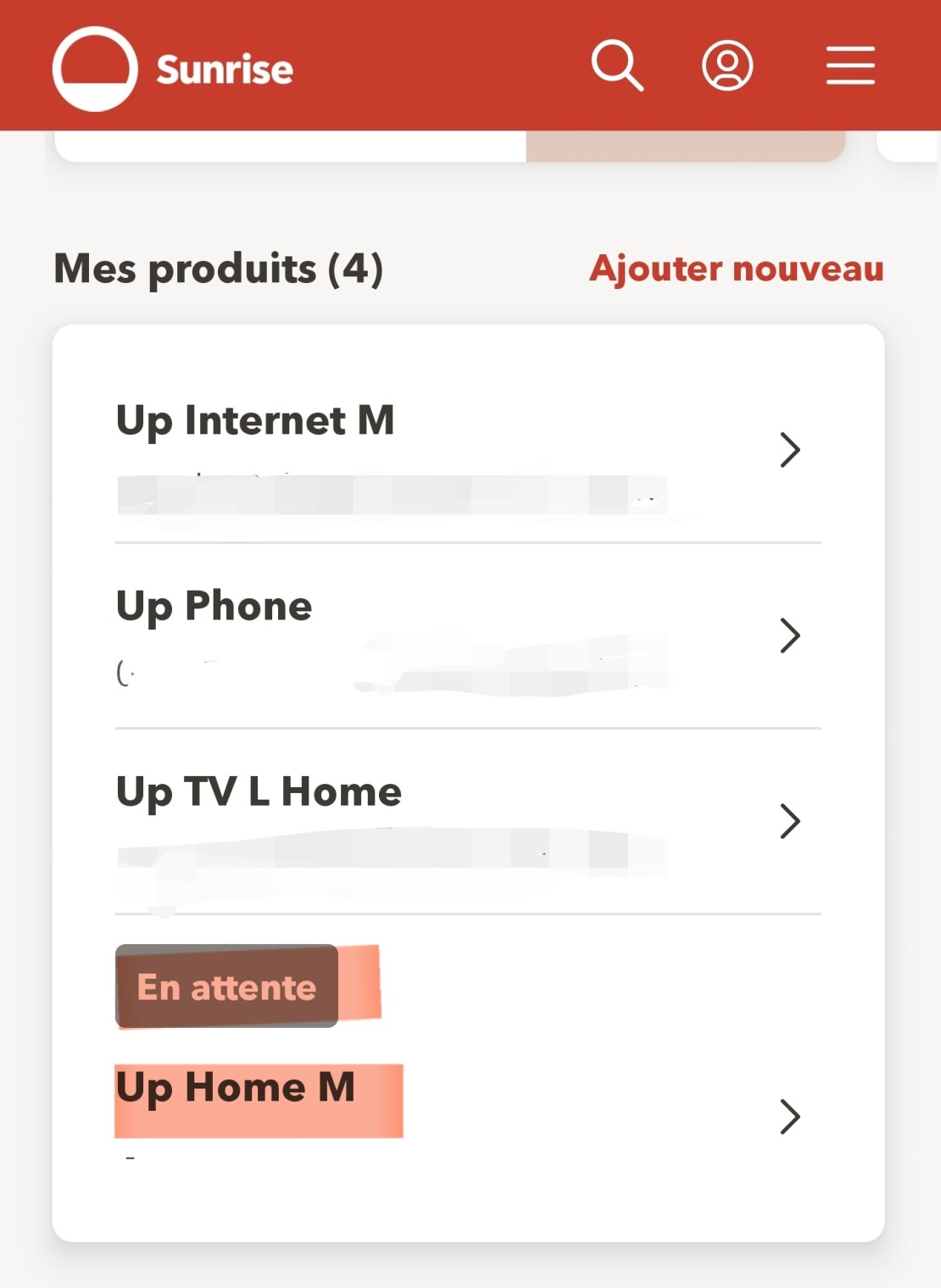Open the search icon in the header
The width and height of the screenshot is (941, 1288).
(x=617, y=65)
